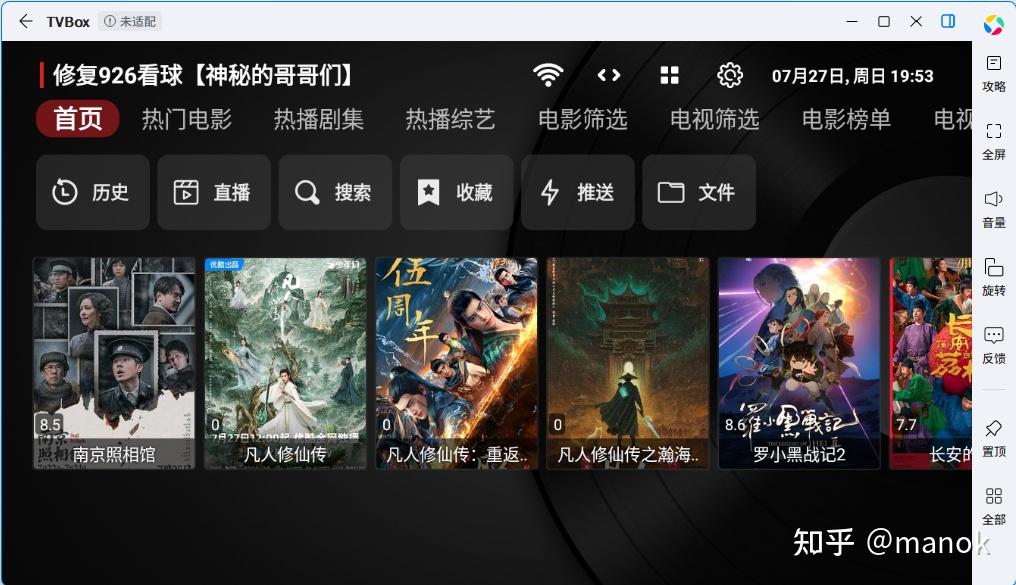Open 凡人修仙传之瀚海 poster card

pyautogui.click(x=628, y=363)
